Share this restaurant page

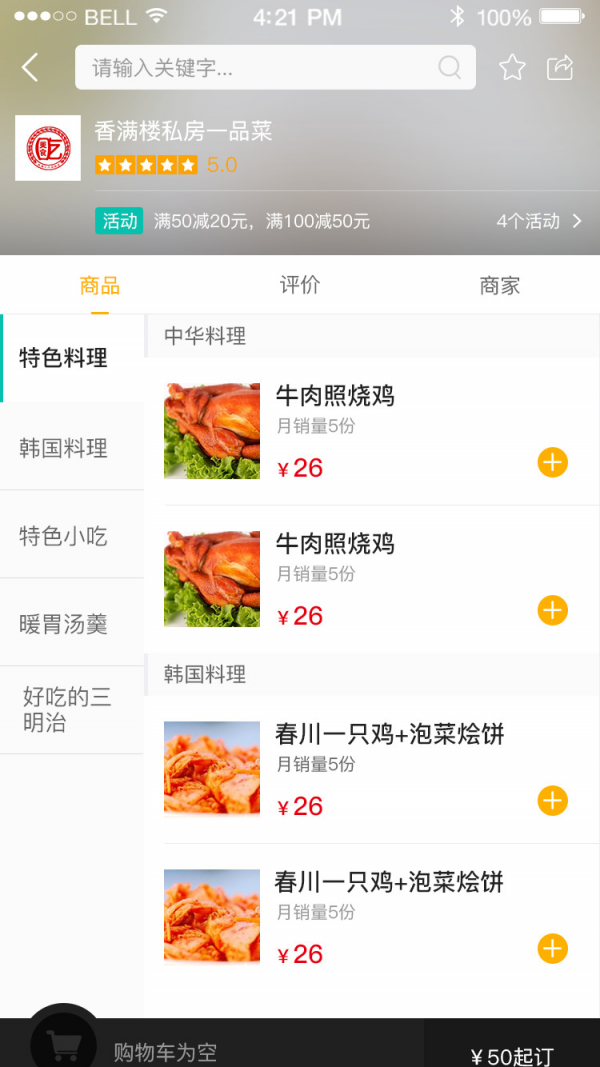point(560,68)
